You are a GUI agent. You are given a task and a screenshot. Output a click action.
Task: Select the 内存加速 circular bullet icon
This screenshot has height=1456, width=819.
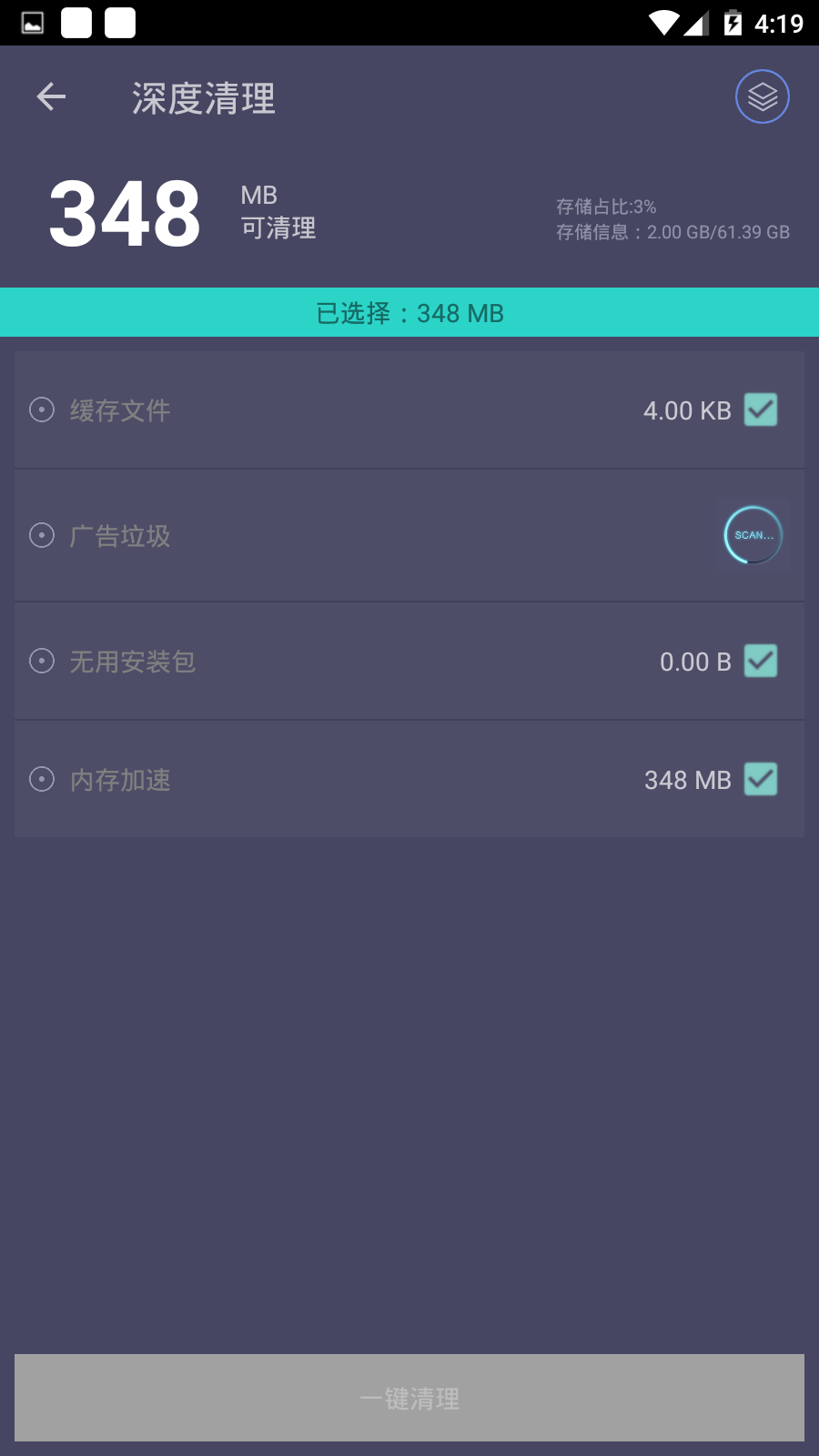tap(40, 780)
